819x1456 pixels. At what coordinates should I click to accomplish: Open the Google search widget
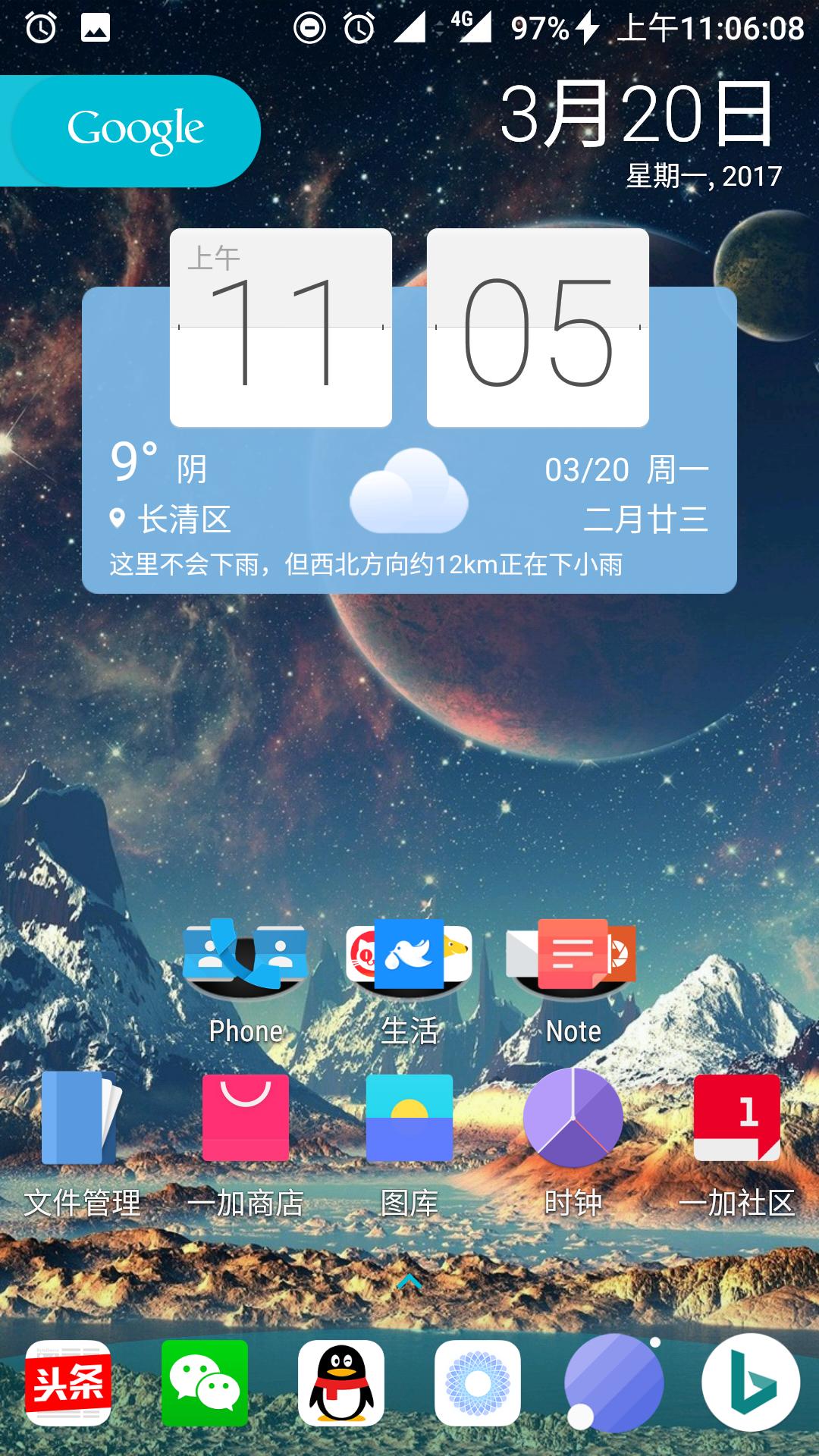[135, 130]
